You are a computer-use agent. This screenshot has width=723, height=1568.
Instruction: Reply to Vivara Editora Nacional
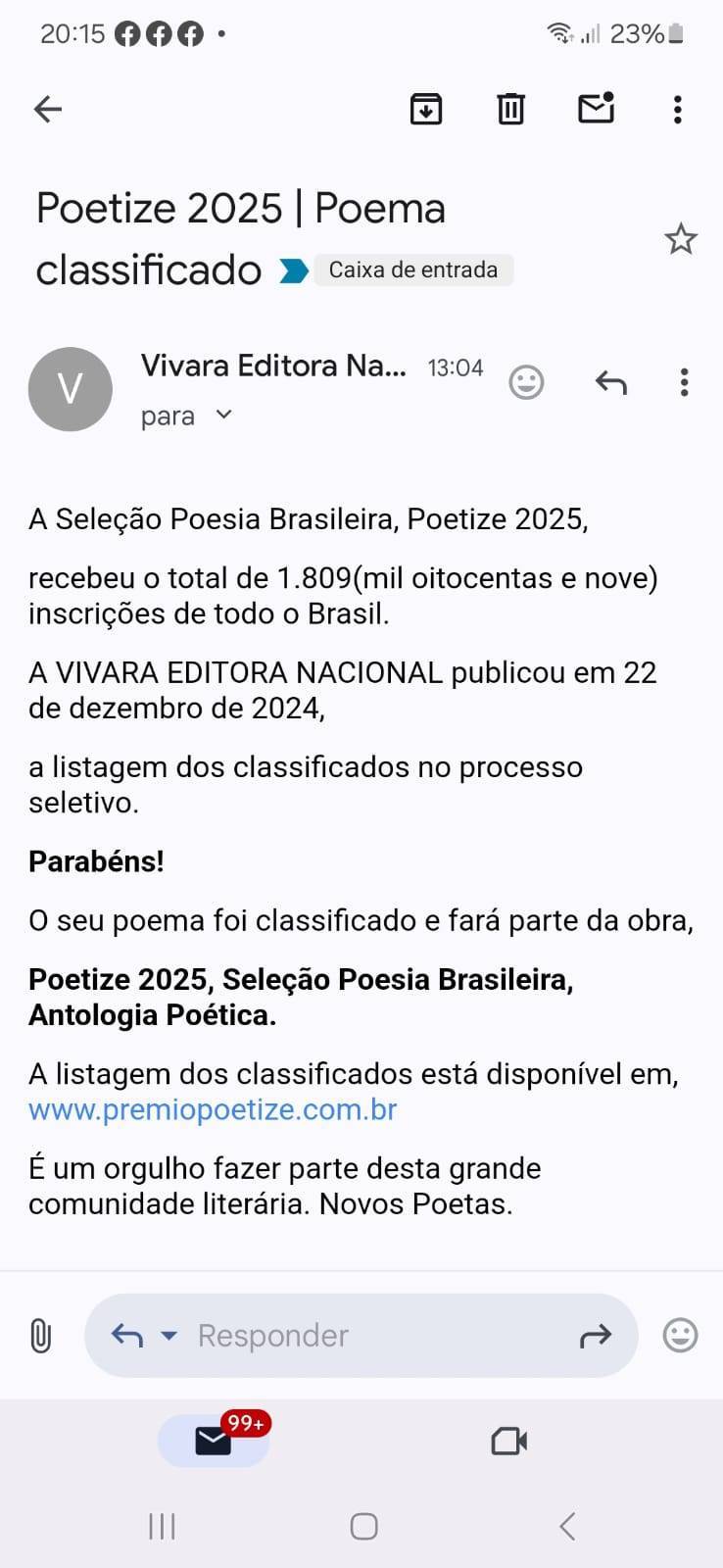[611, 382]
